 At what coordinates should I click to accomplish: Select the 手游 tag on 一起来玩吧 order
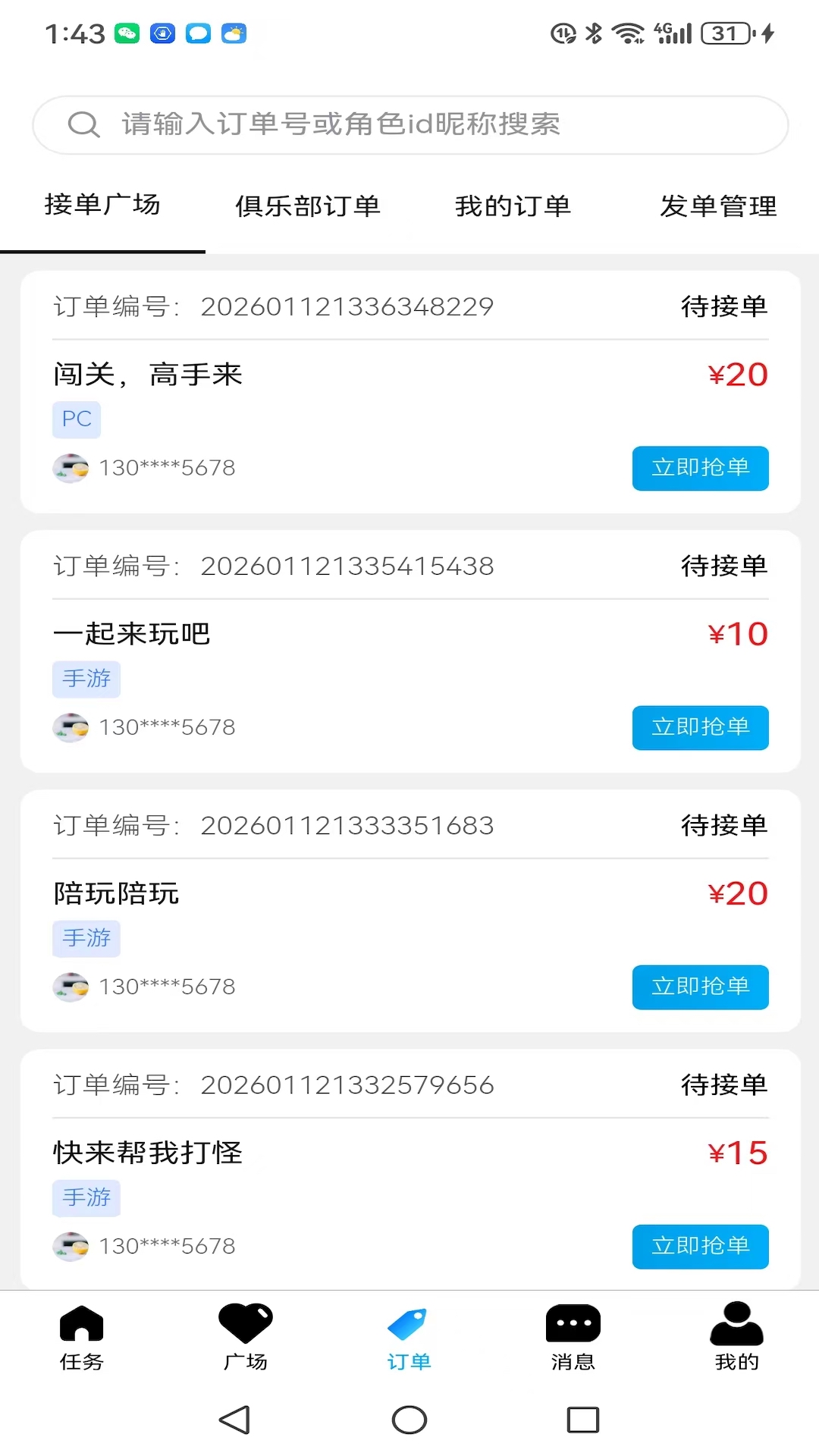tap(86, 679)
